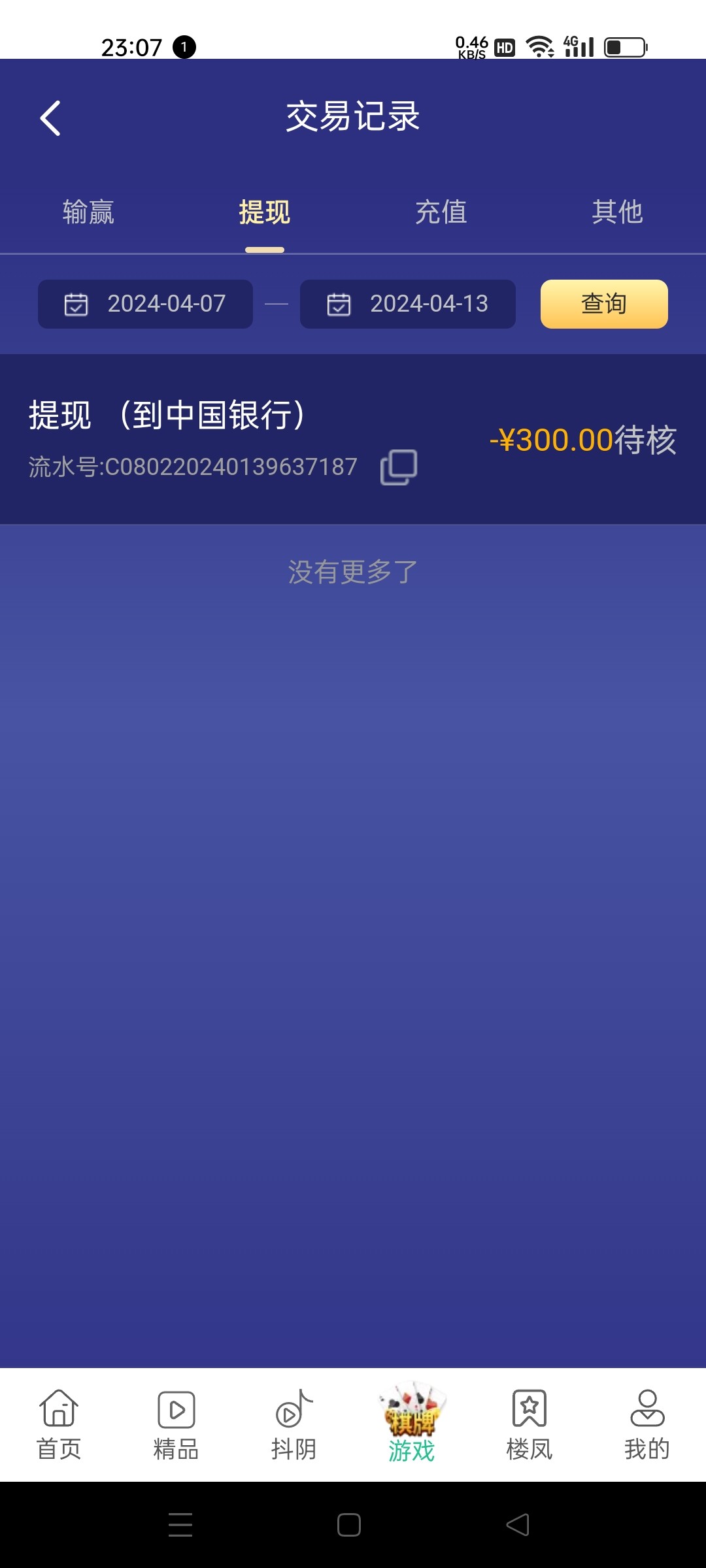Go to the 首页 tab
The height and width of the screenshot is (1568, 706).
pos(59,1424)
